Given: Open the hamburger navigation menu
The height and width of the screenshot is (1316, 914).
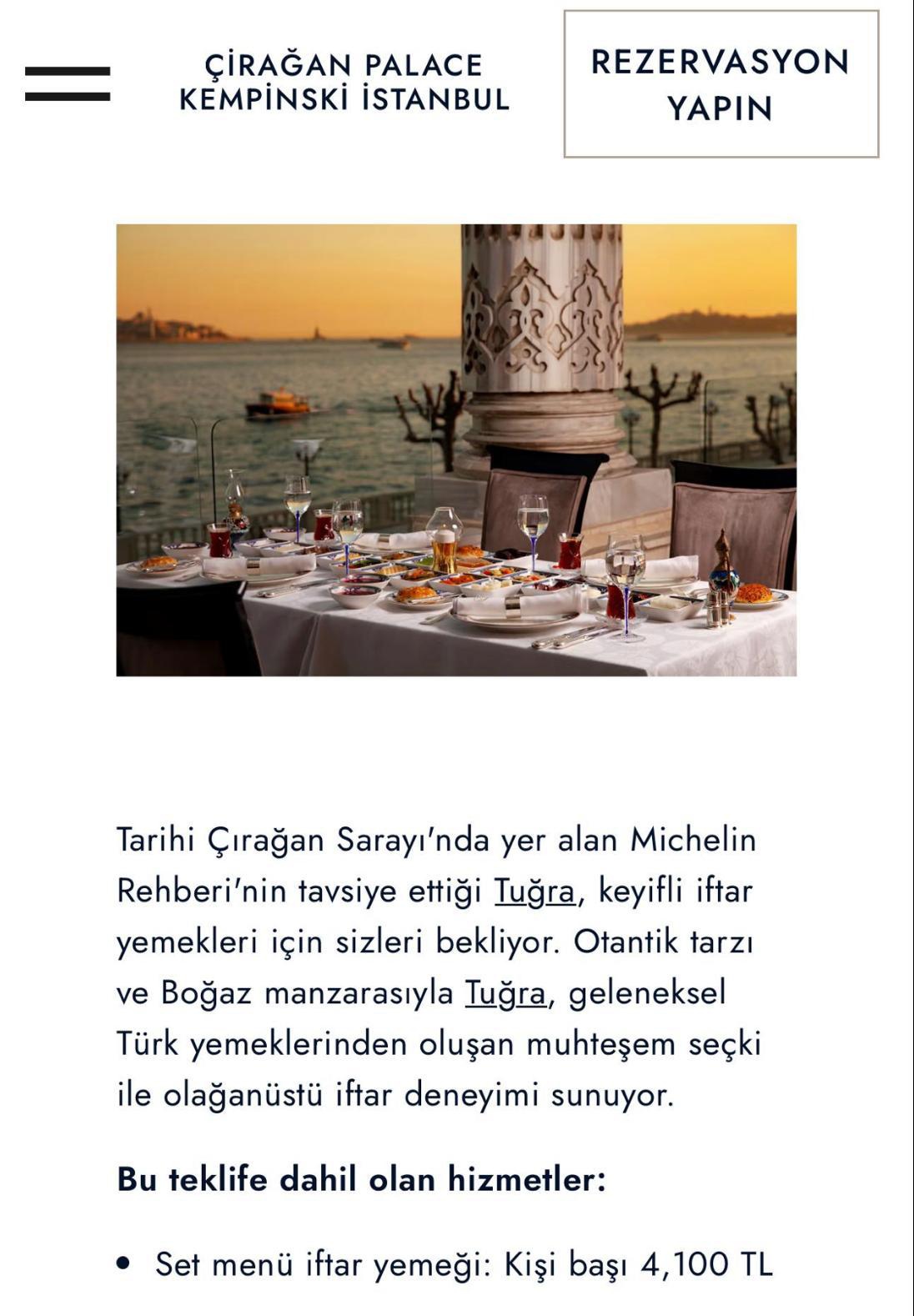Looking at the screenshot, I should pyautogui.click(x=68, y=84).
